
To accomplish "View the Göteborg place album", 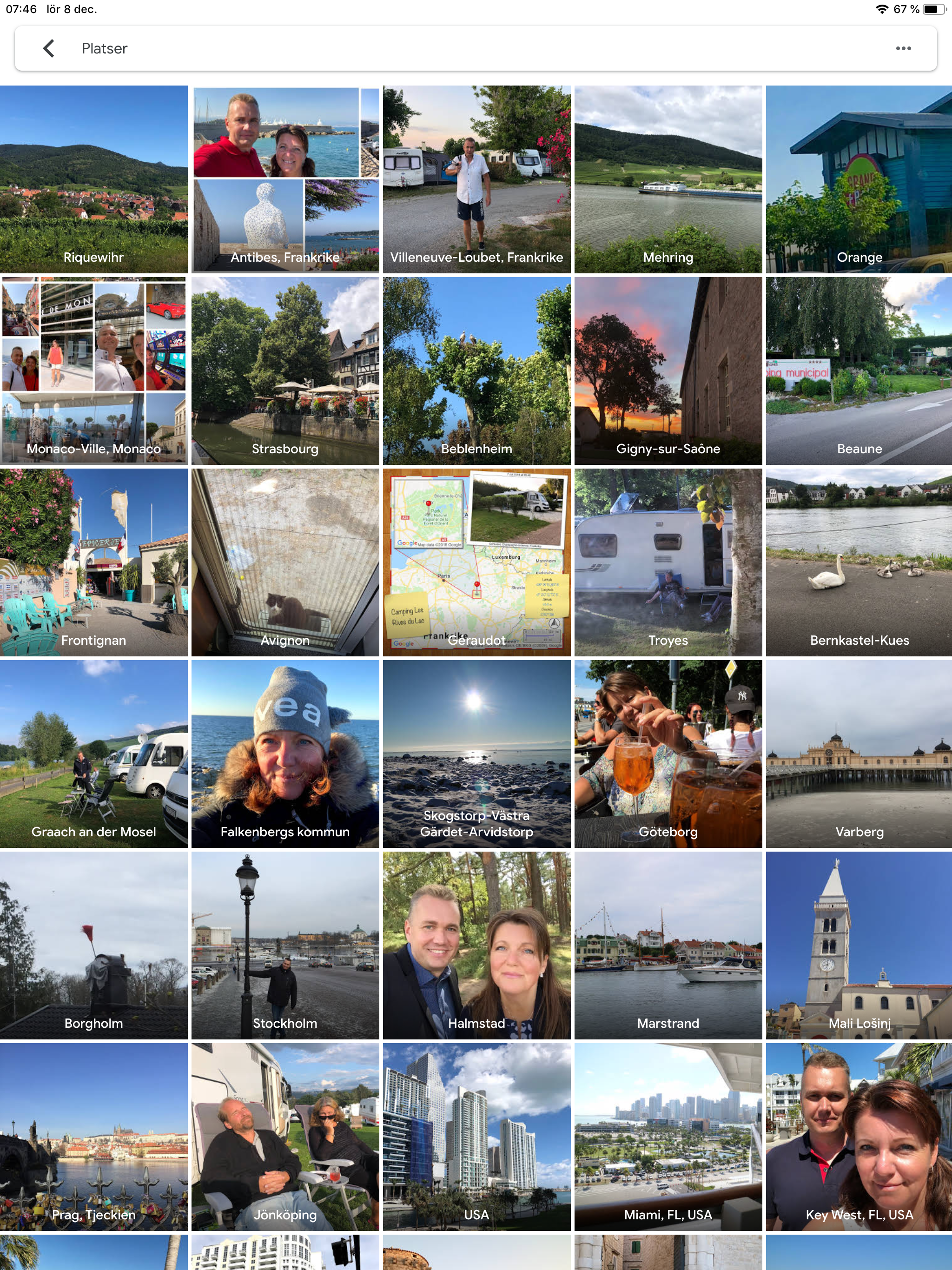I will point(668,753).
